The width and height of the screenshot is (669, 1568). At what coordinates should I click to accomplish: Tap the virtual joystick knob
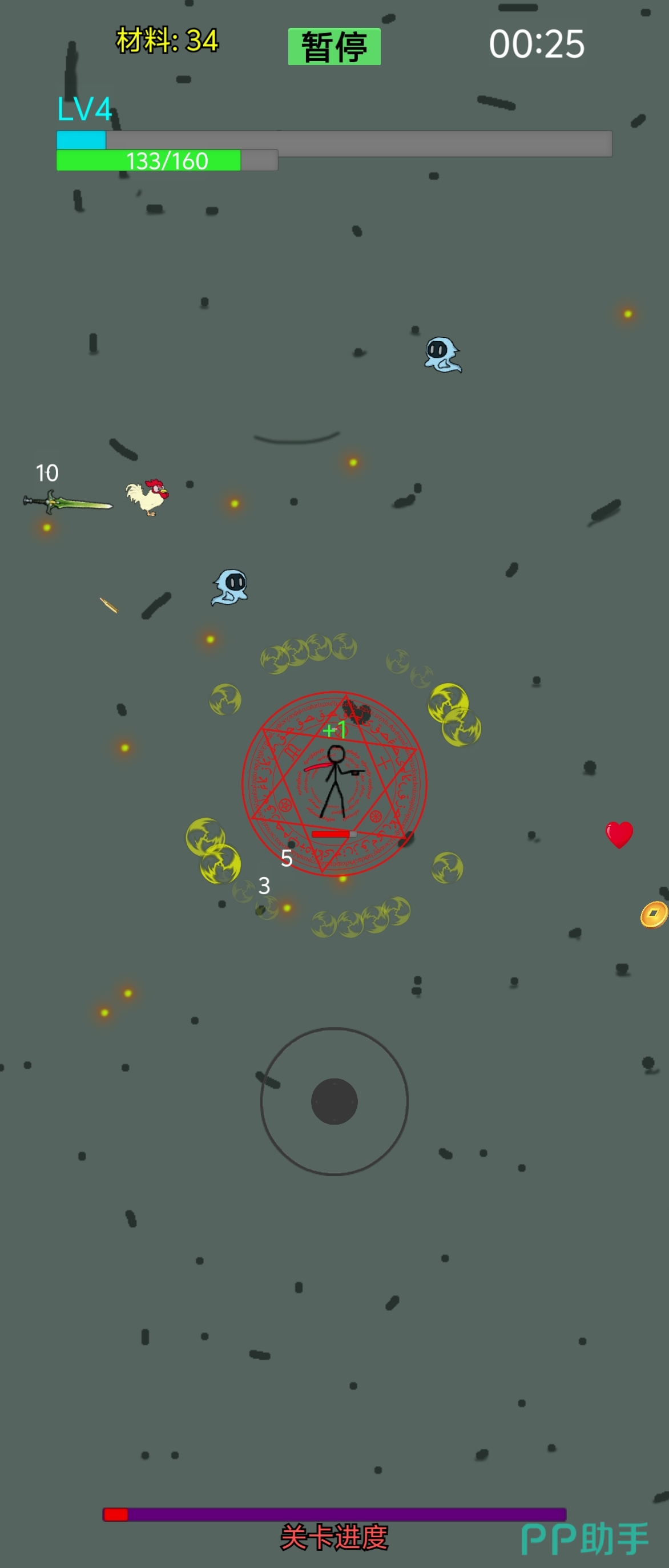(334, 1101)
